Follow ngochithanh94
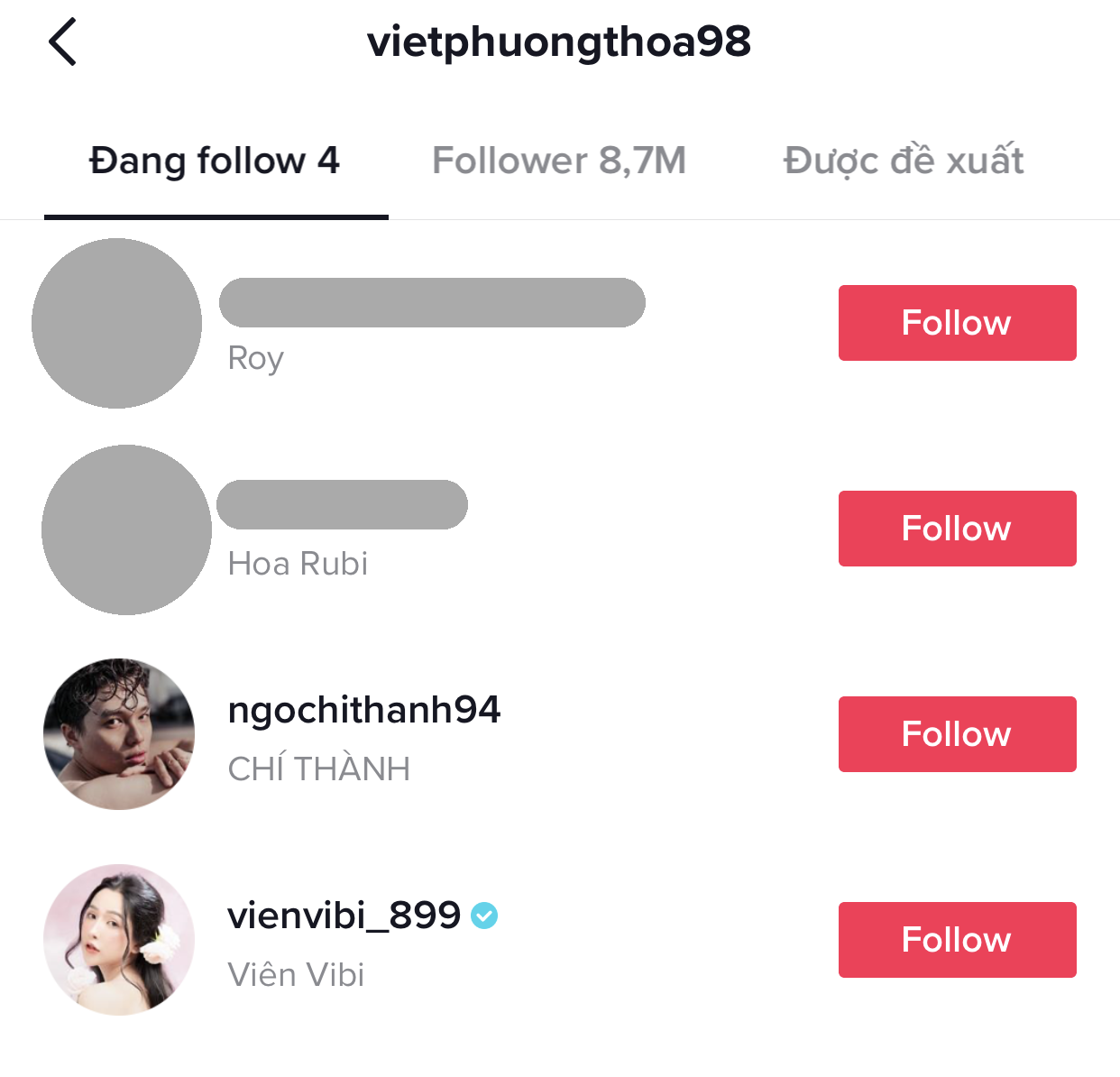The height and width of the screenshot is (1077, 1120). pos(956,734)
